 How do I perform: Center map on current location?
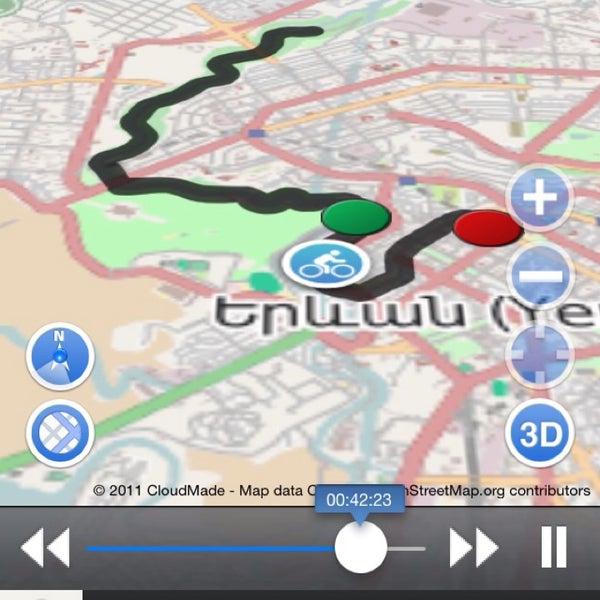[540, 355]
